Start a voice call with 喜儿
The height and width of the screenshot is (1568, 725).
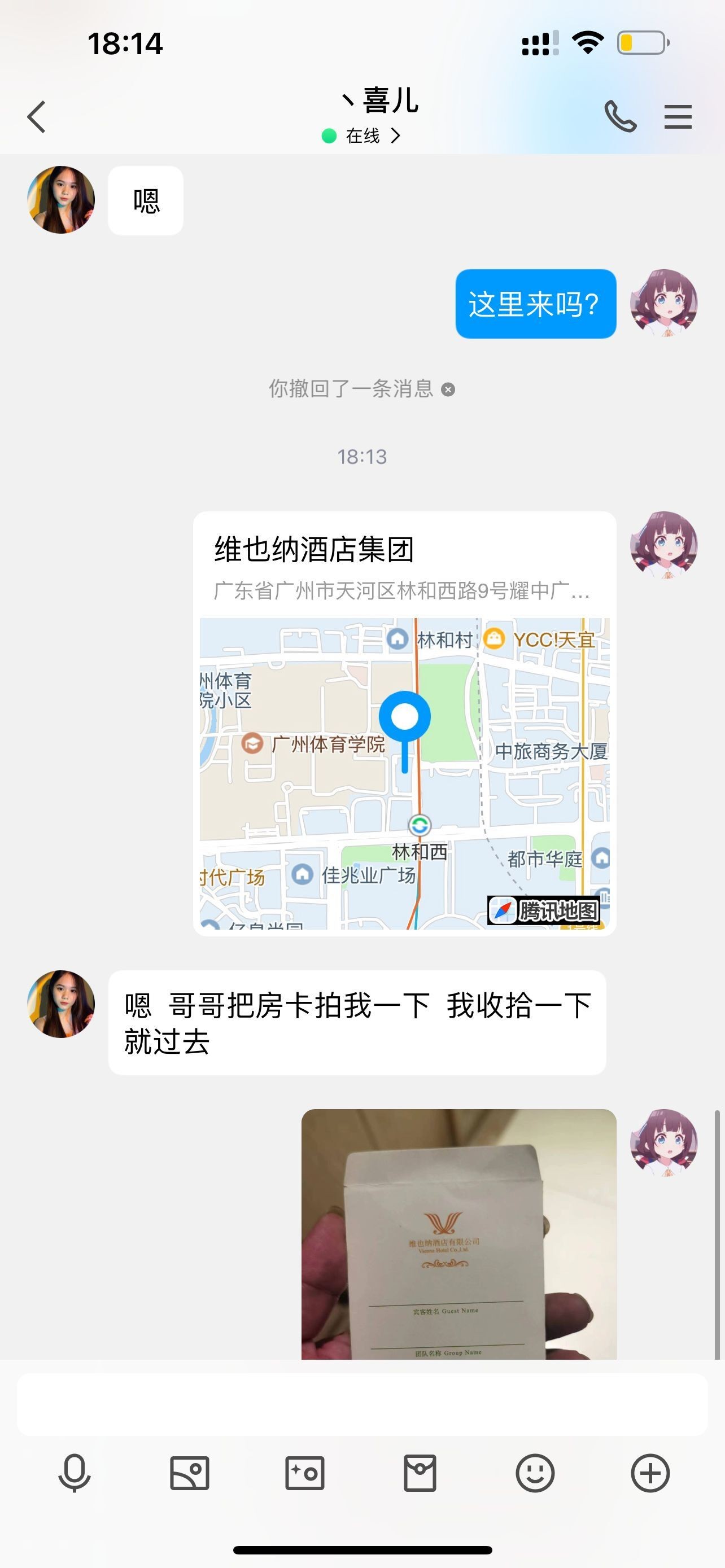click(619, 116)
